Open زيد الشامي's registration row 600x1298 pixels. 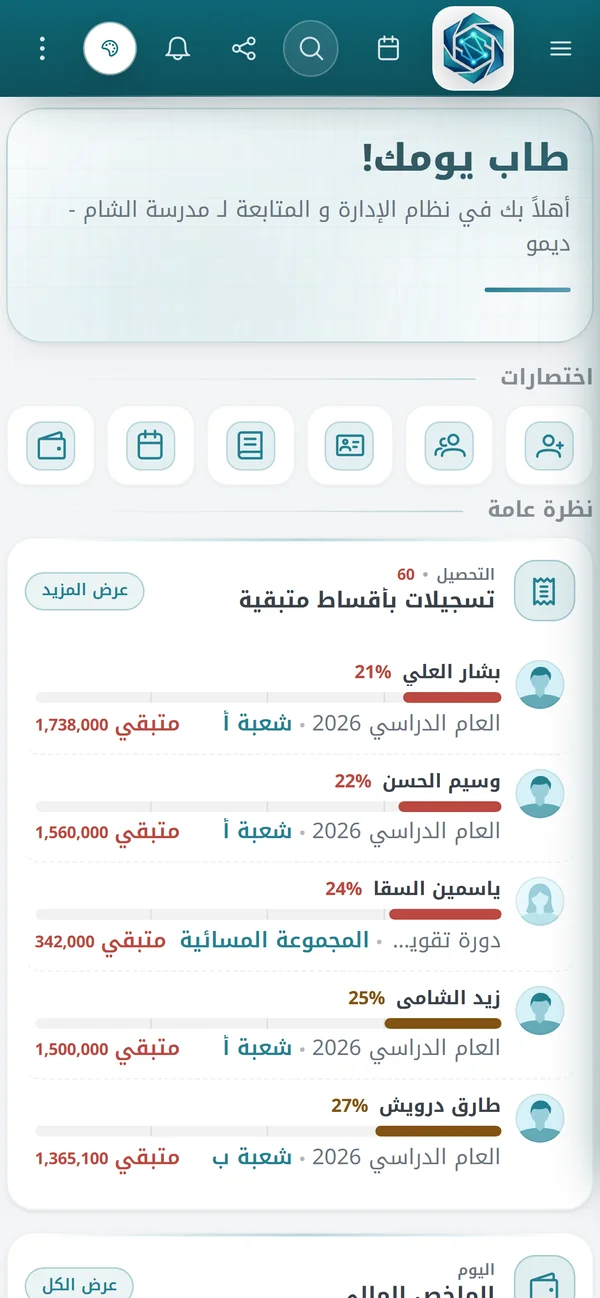[300, 1024]
